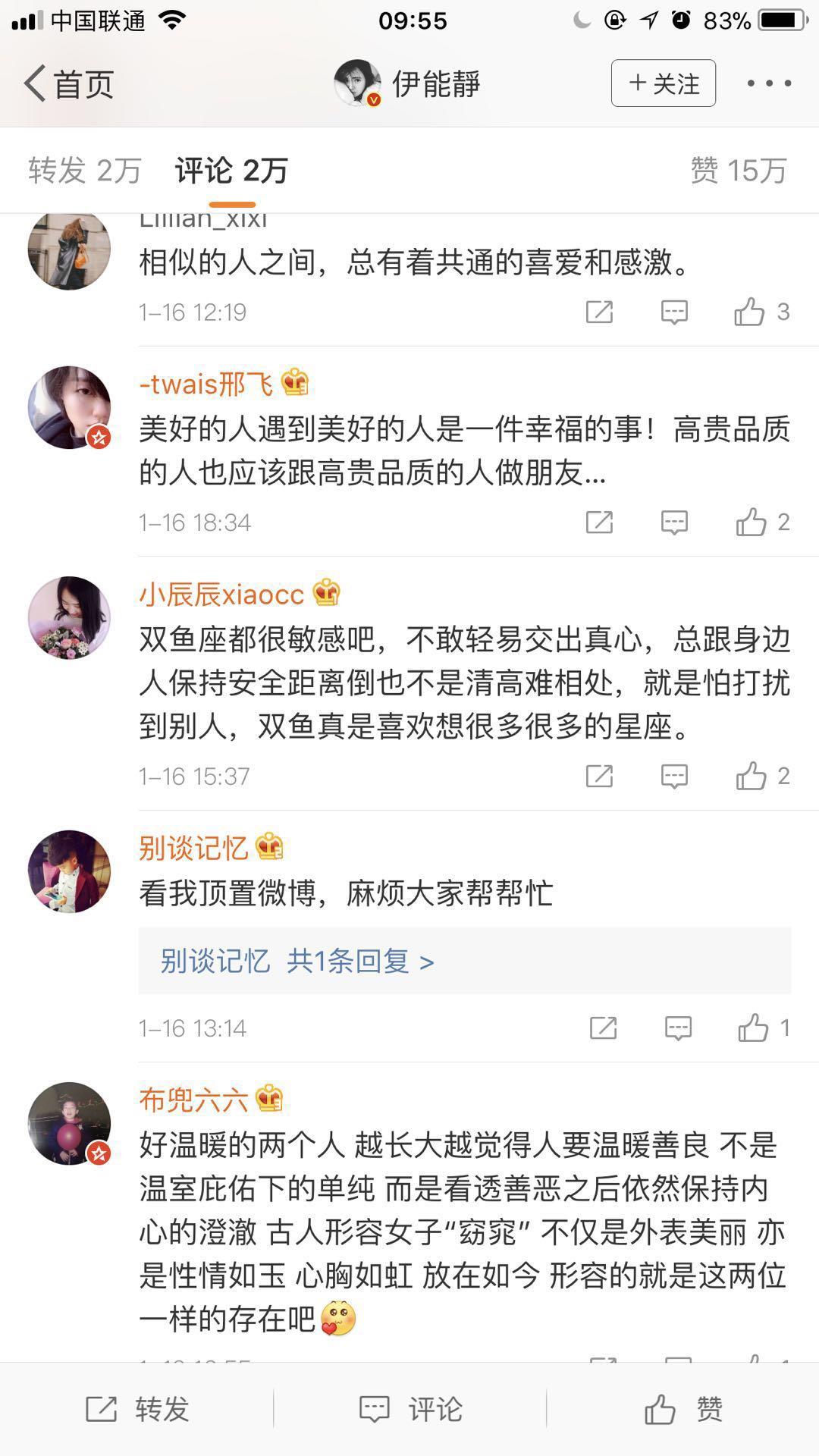
Task: Switch to the 赞 15万 tab
Action: click(x=738, y=170)
